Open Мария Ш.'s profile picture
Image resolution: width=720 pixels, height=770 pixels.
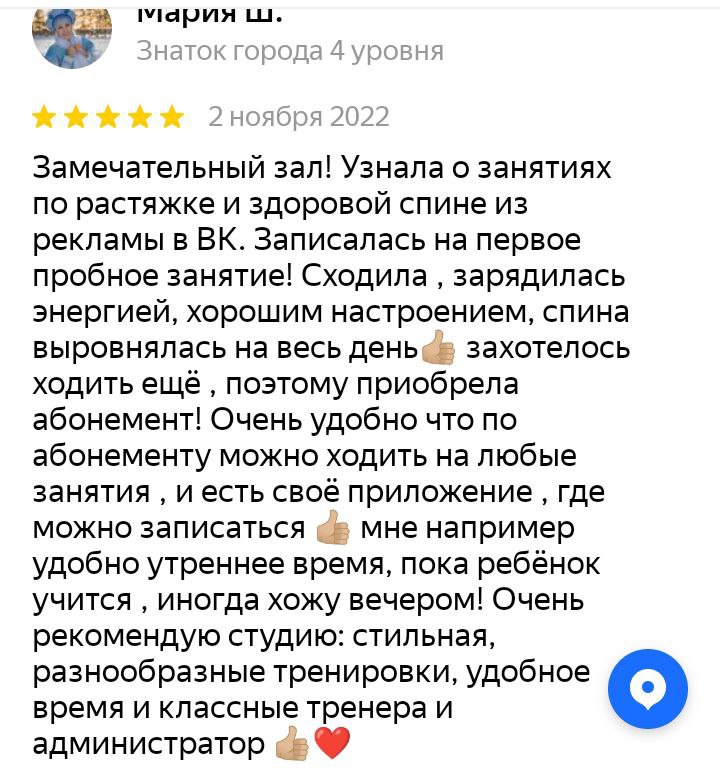[72, 33]
